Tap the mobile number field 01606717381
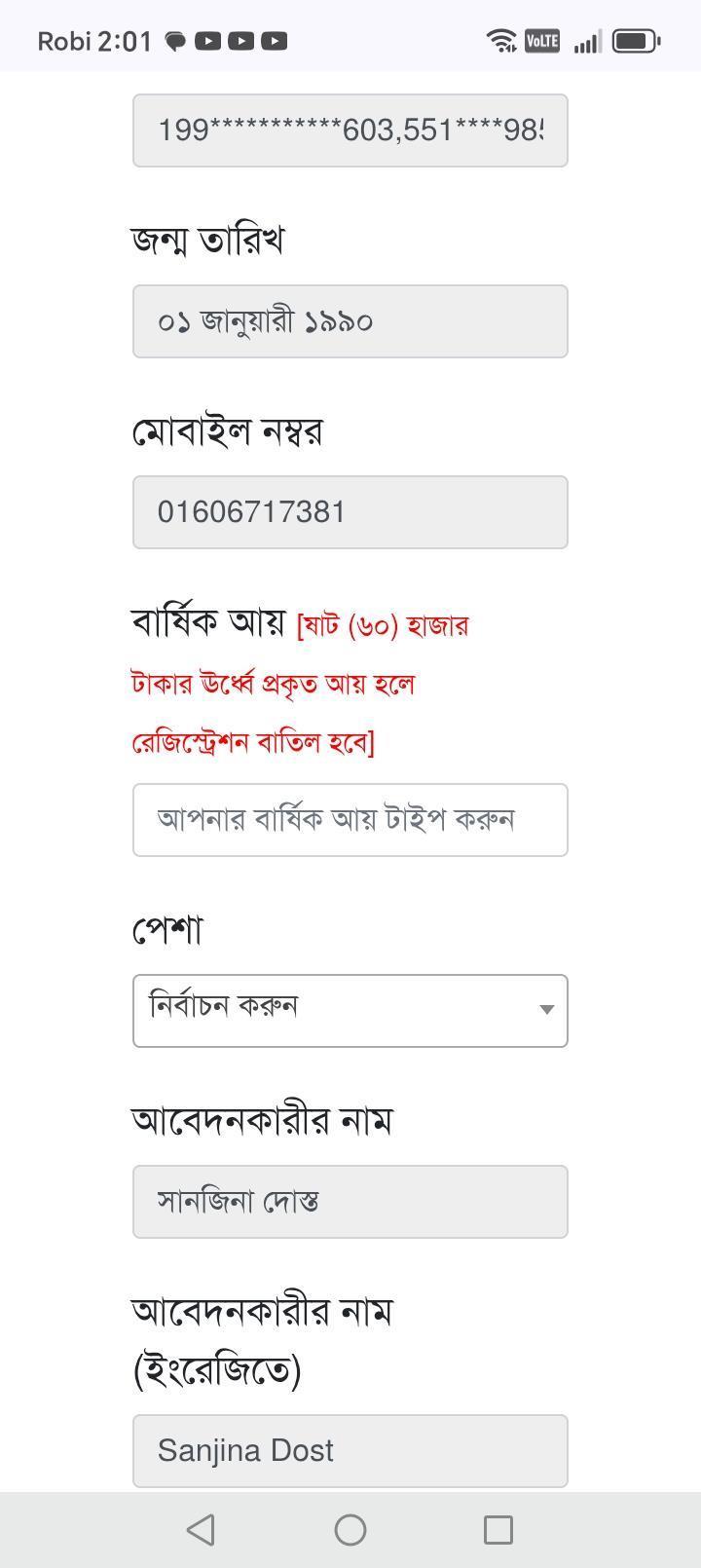The width and height of the screenshot is (701, 1568). pos(350,512)
